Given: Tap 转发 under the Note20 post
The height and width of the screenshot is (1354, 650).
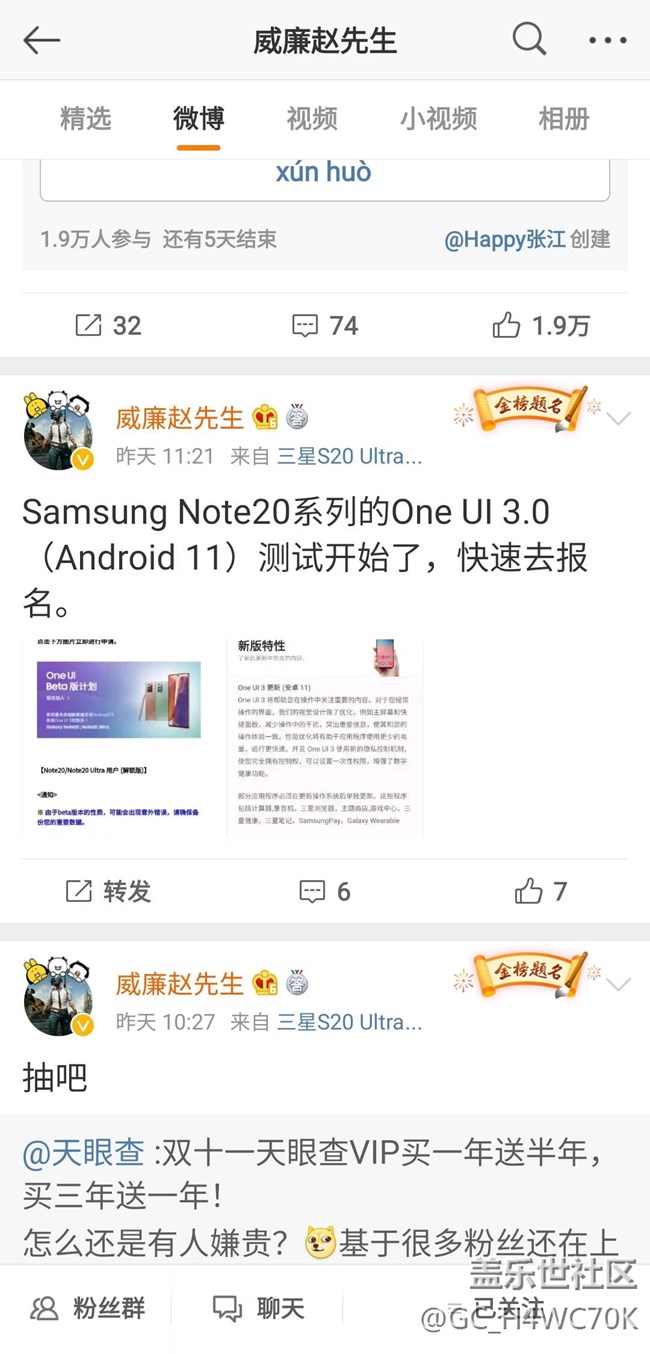Looking at the screenshot, I should pos(108,891).
